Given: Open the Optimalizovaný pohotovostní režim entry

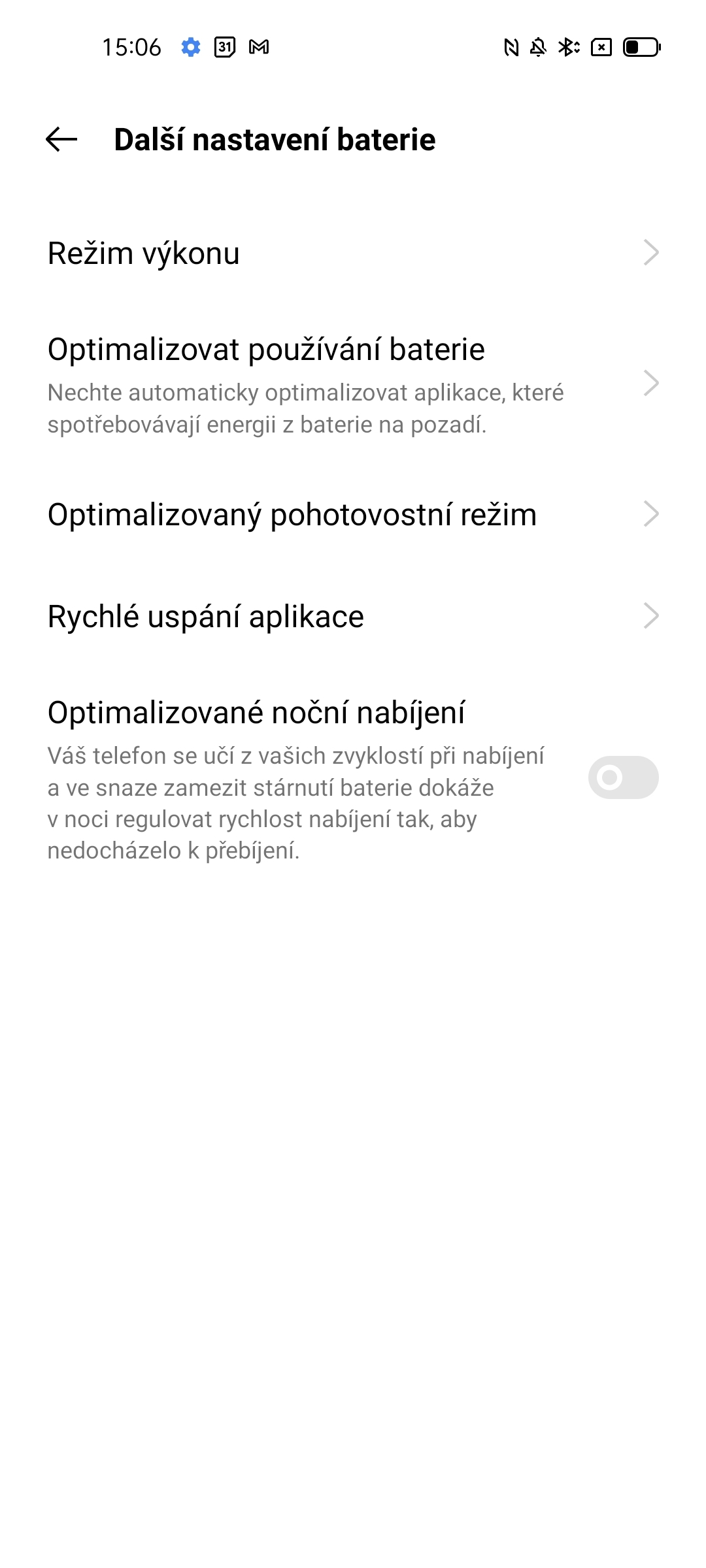Looking at the screenshot, I should pyautogui.click(x=292, y=515).
